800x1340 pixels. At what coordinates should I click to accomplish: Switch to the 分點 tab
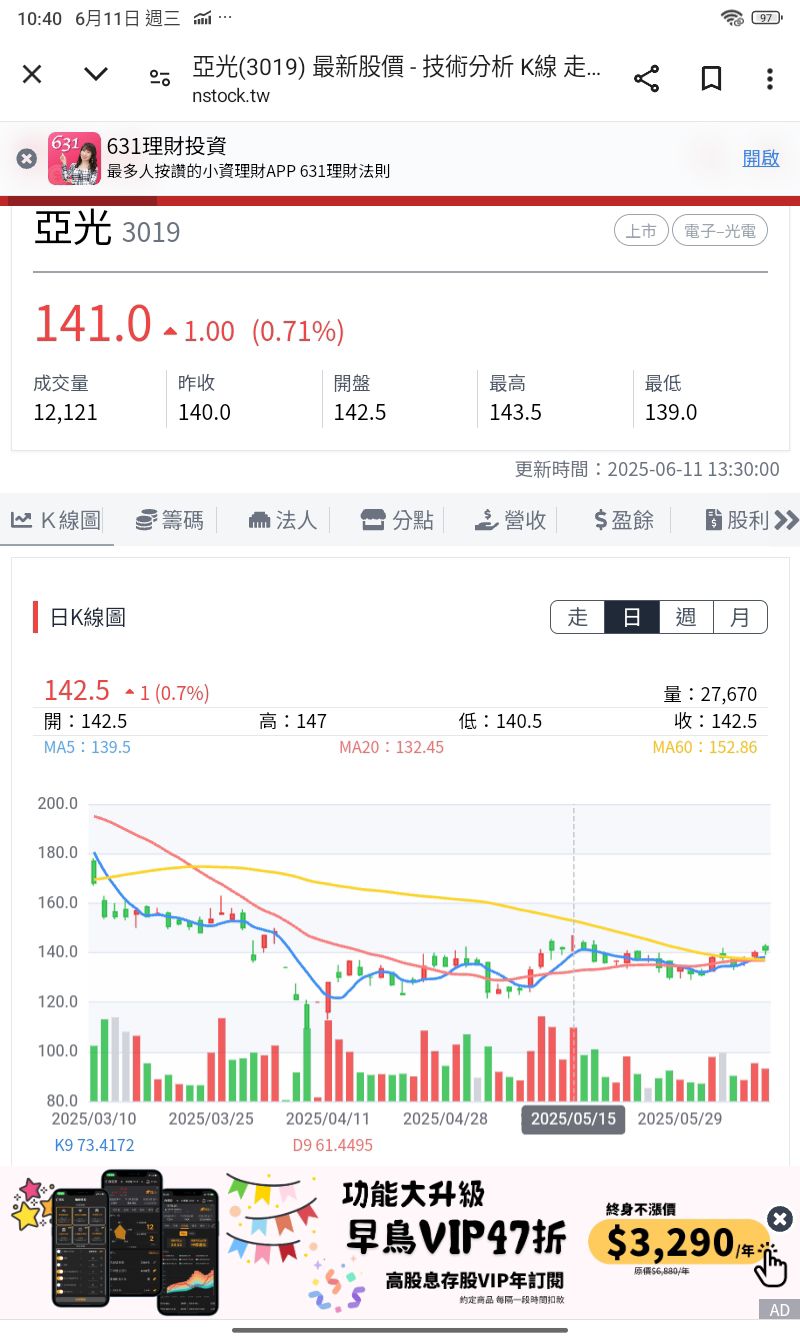point(398,520)
